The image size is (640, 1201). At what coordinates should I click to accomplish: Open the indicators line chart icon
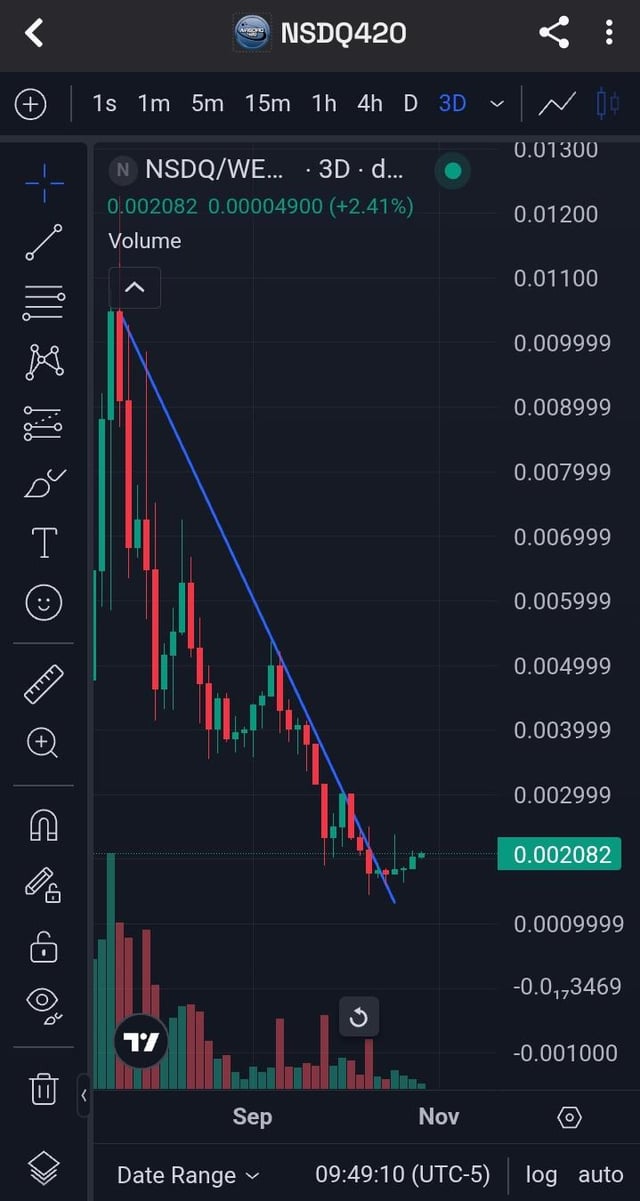pyautogui.click(x=556, y=103)
